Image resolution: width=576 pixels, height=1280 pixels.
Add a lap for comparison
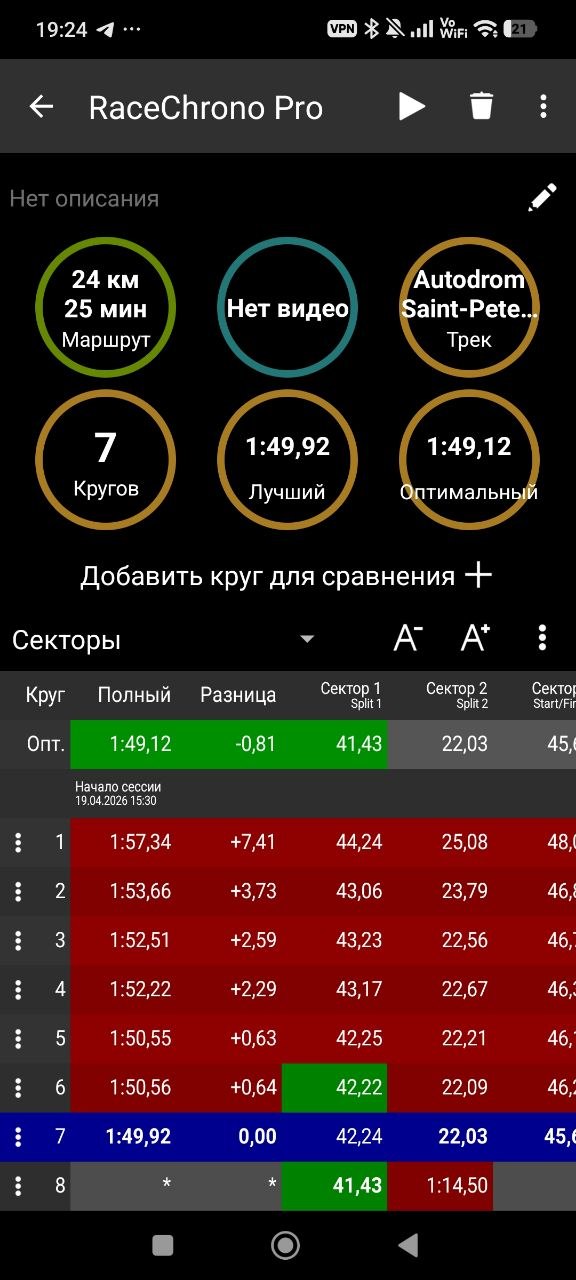pyautogui.click(x=286, y=576)
